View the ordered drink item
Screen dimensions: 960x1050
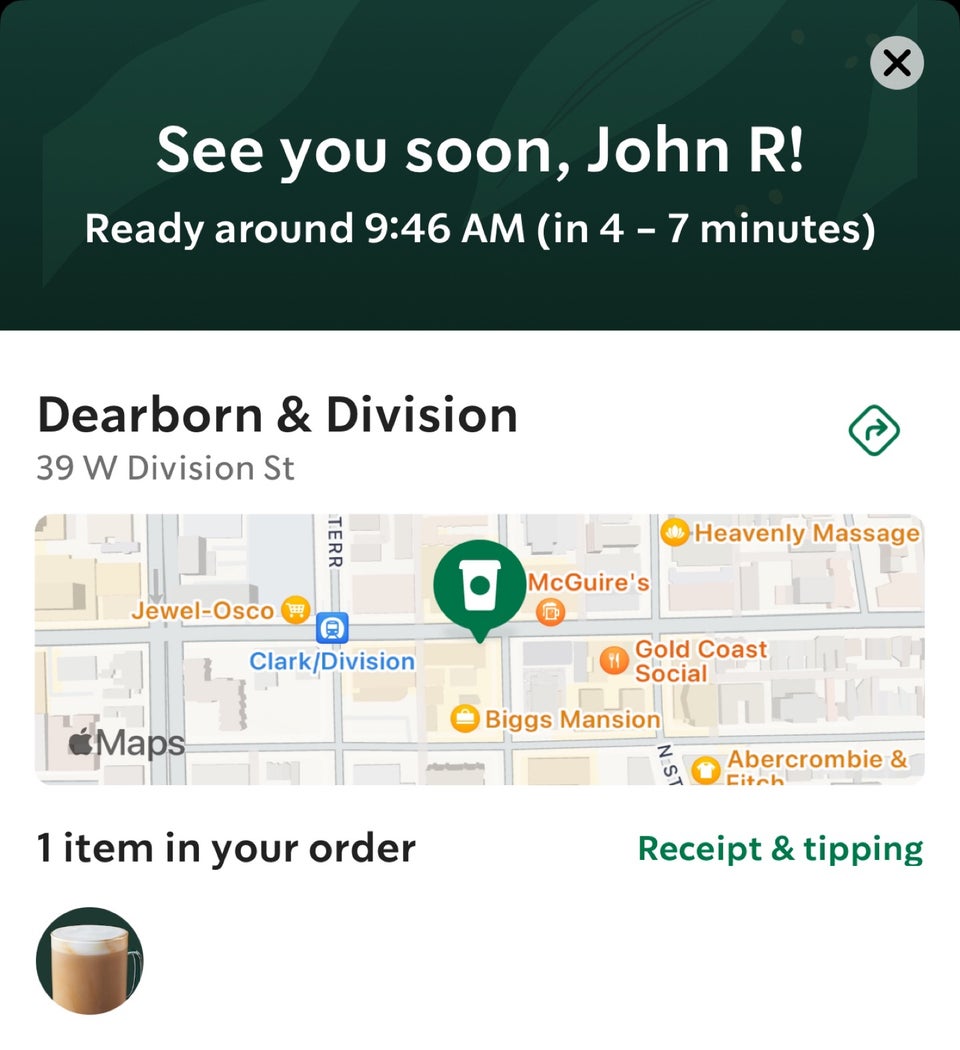[x=90, y=960]
